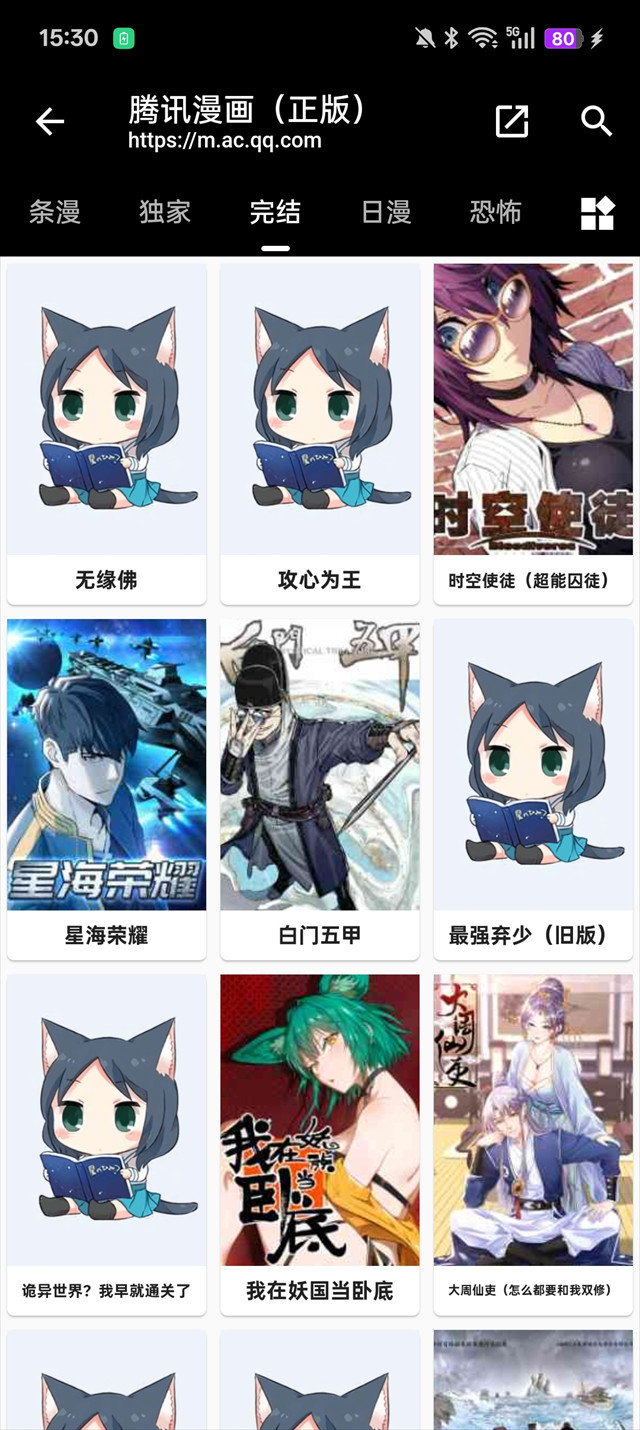Select the 完结 tab
640x1430 pixels.
pos(275,212)
